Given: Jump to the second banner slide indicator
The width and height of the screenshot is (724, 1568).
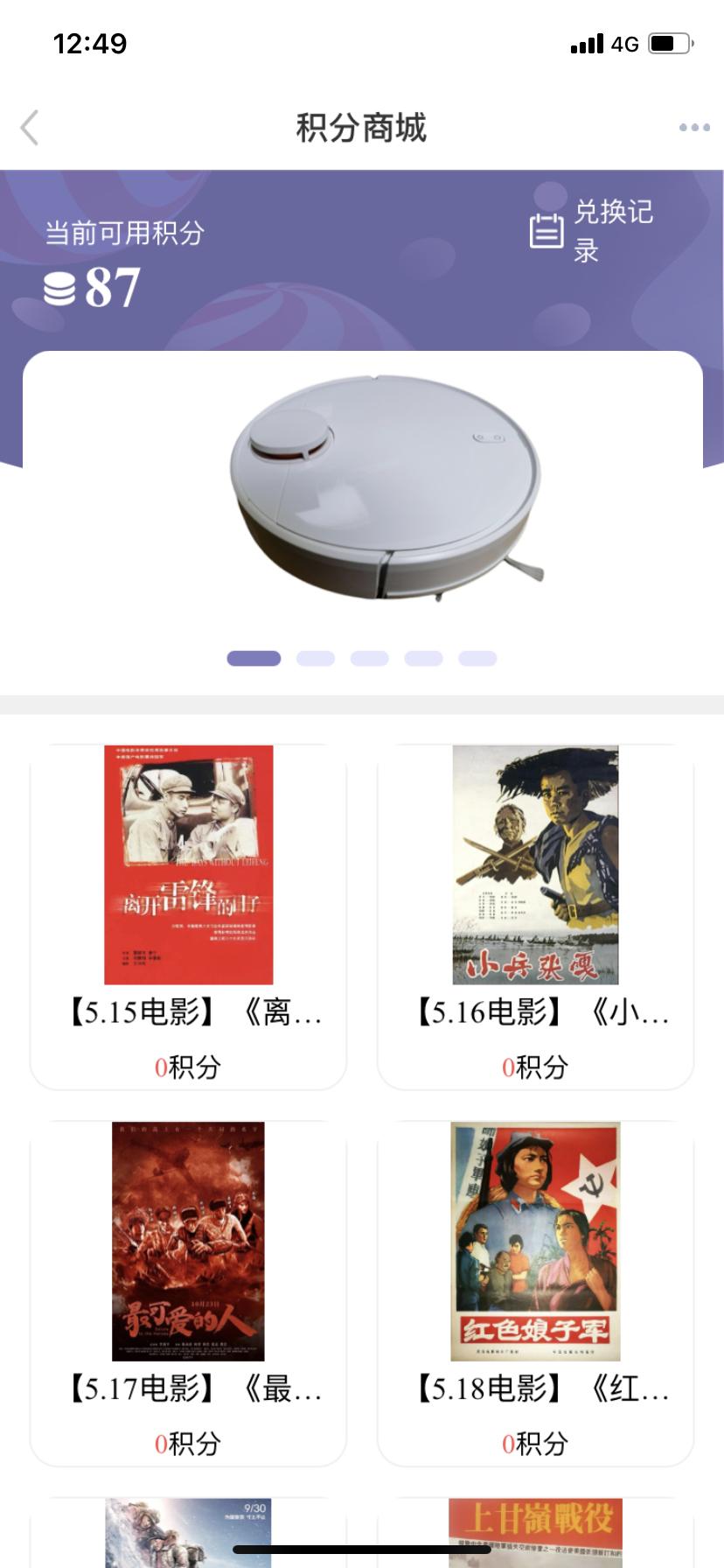Looking at the screenshot, I should 316,659.
